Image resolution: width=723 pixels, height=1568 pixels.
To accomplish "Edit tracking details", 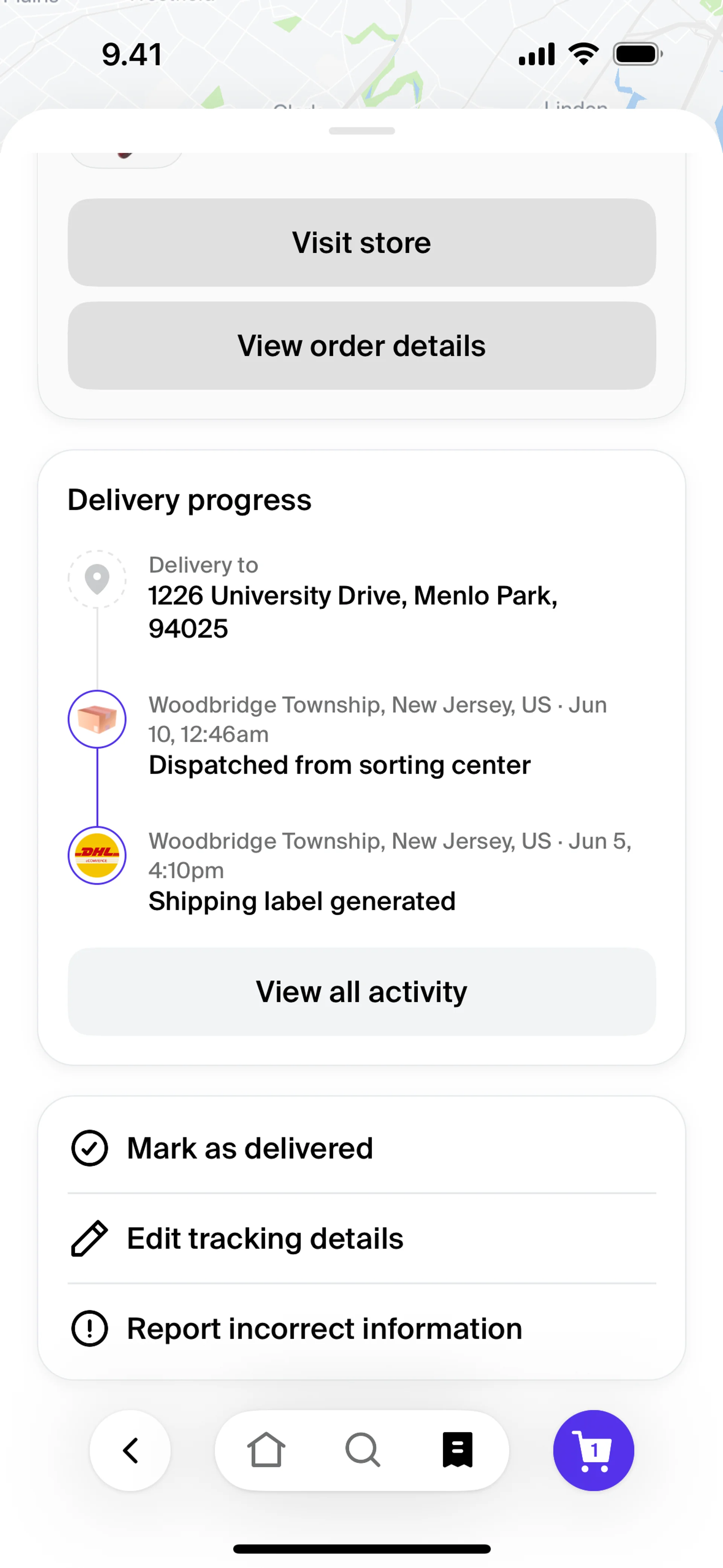I will [361, 1238].
